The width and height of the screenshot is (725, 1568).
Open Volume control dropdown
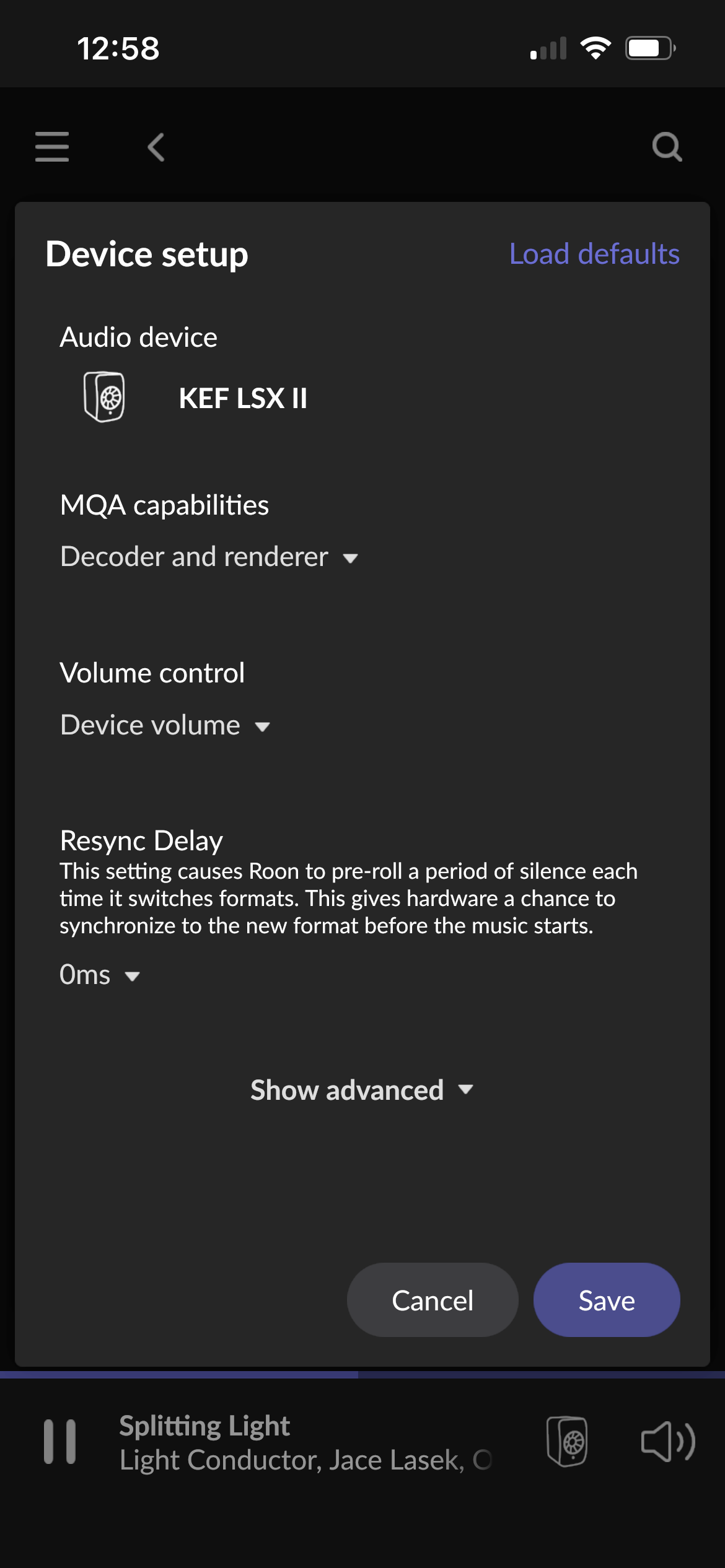[165, 725]
